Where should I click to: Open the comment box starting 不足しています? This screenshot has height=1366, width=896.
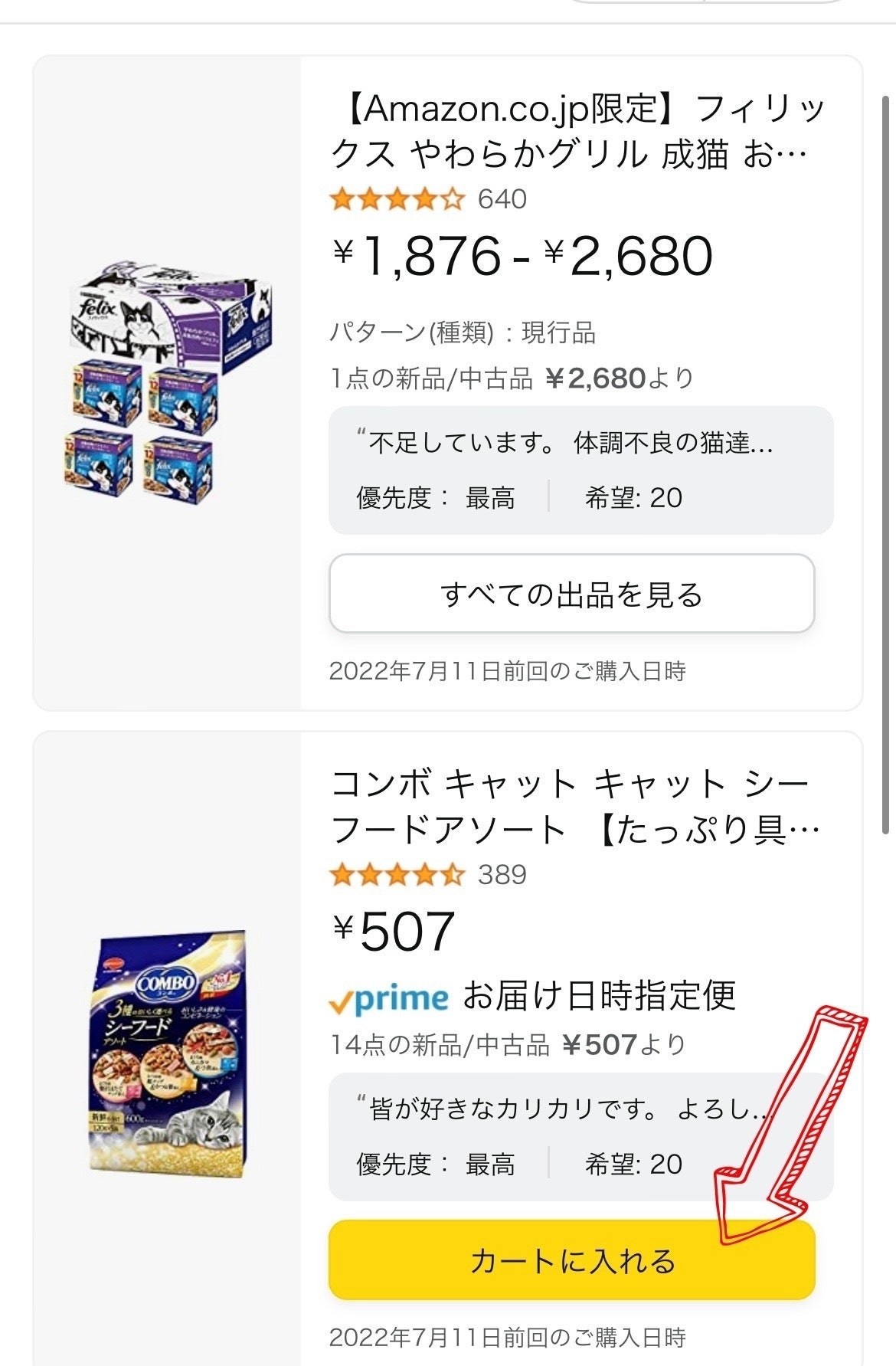pos(580,470)
